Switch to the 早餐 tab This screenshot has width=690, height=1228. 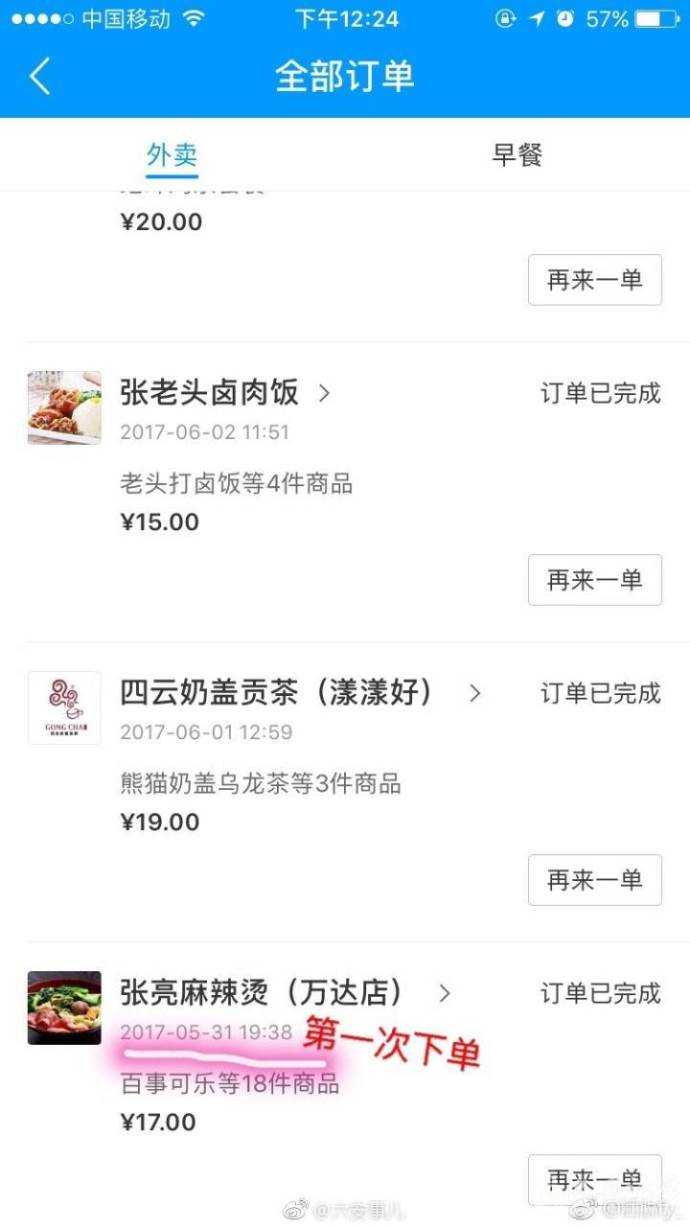tap(517, 155)
